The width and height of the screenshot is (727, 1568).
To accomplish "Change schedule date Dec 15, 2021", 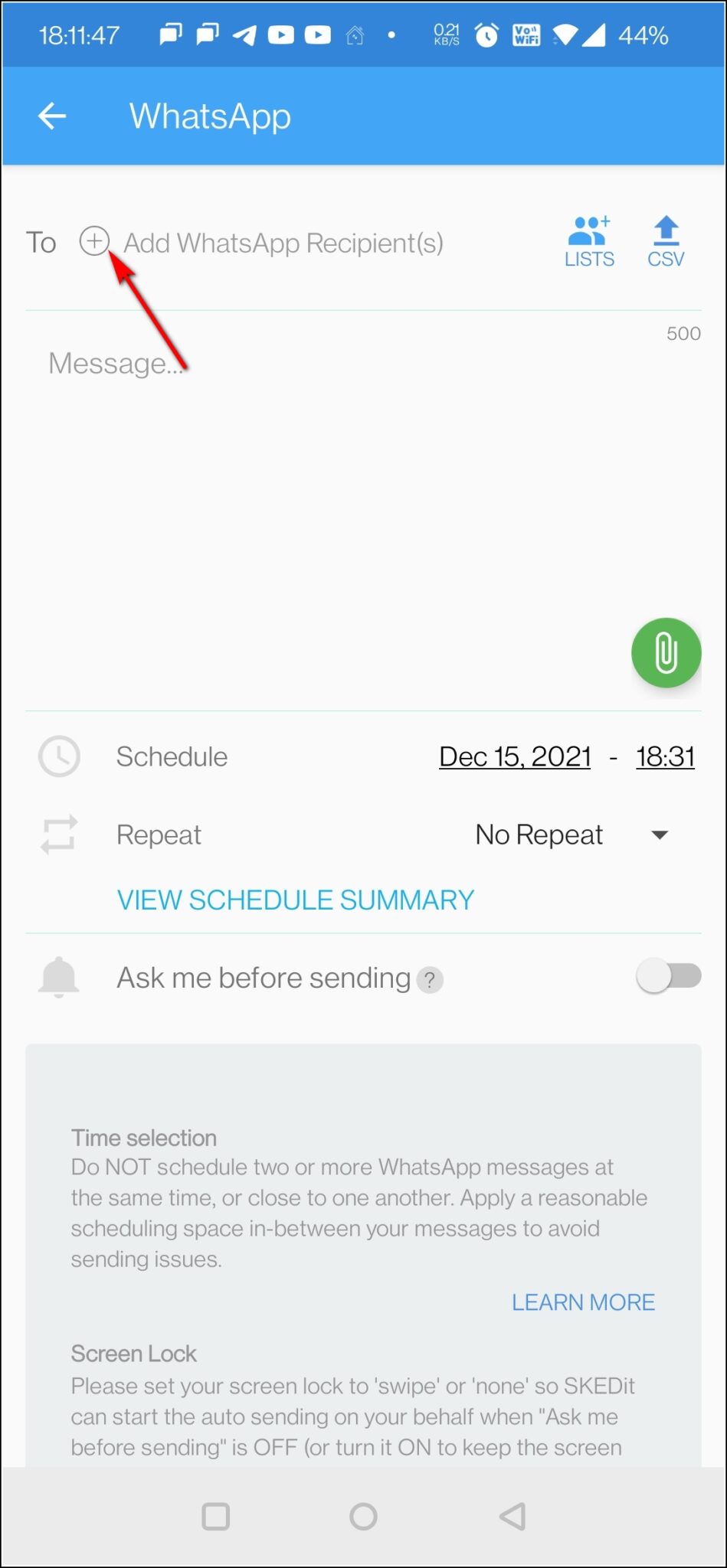I will 515,756.
